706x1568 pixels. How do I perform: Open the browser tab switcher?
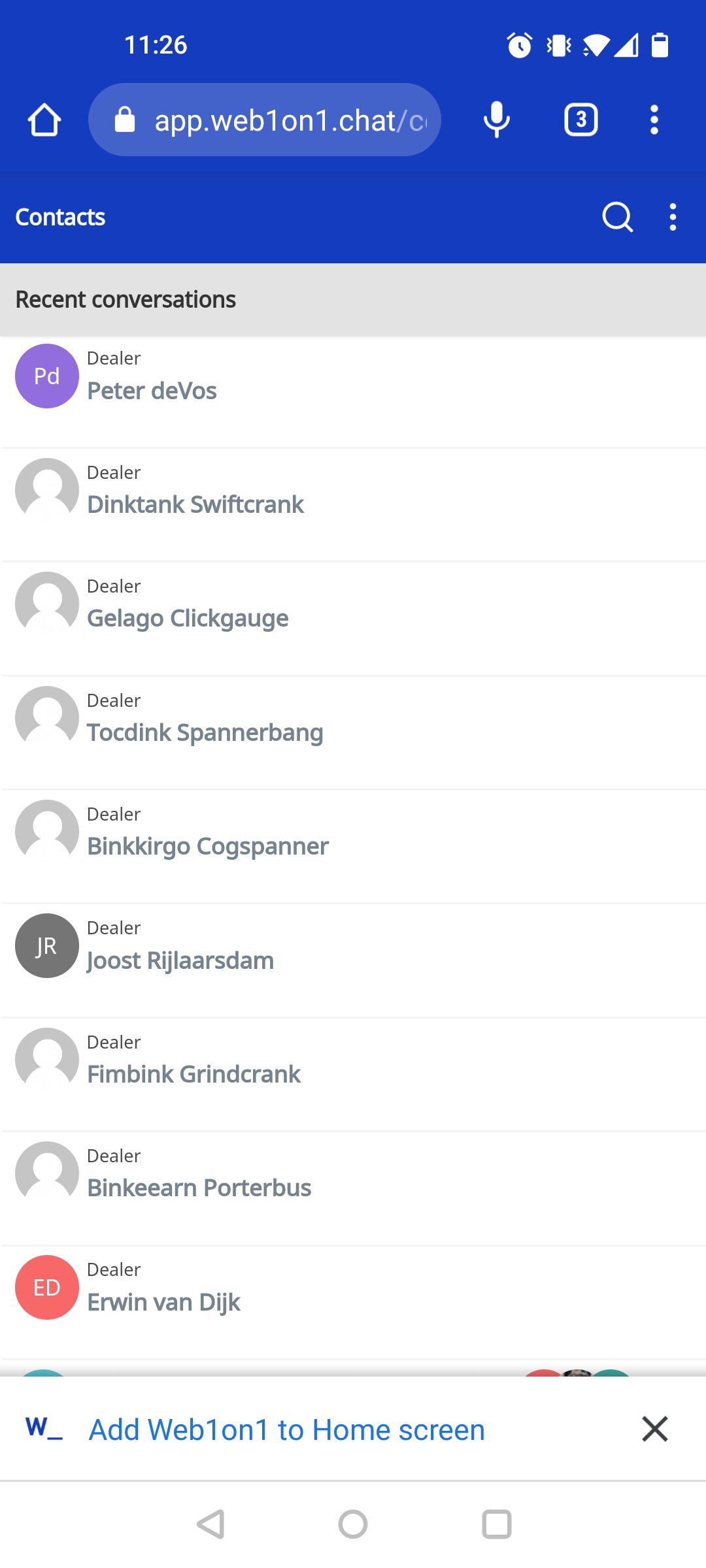click(x=580, y=120)
